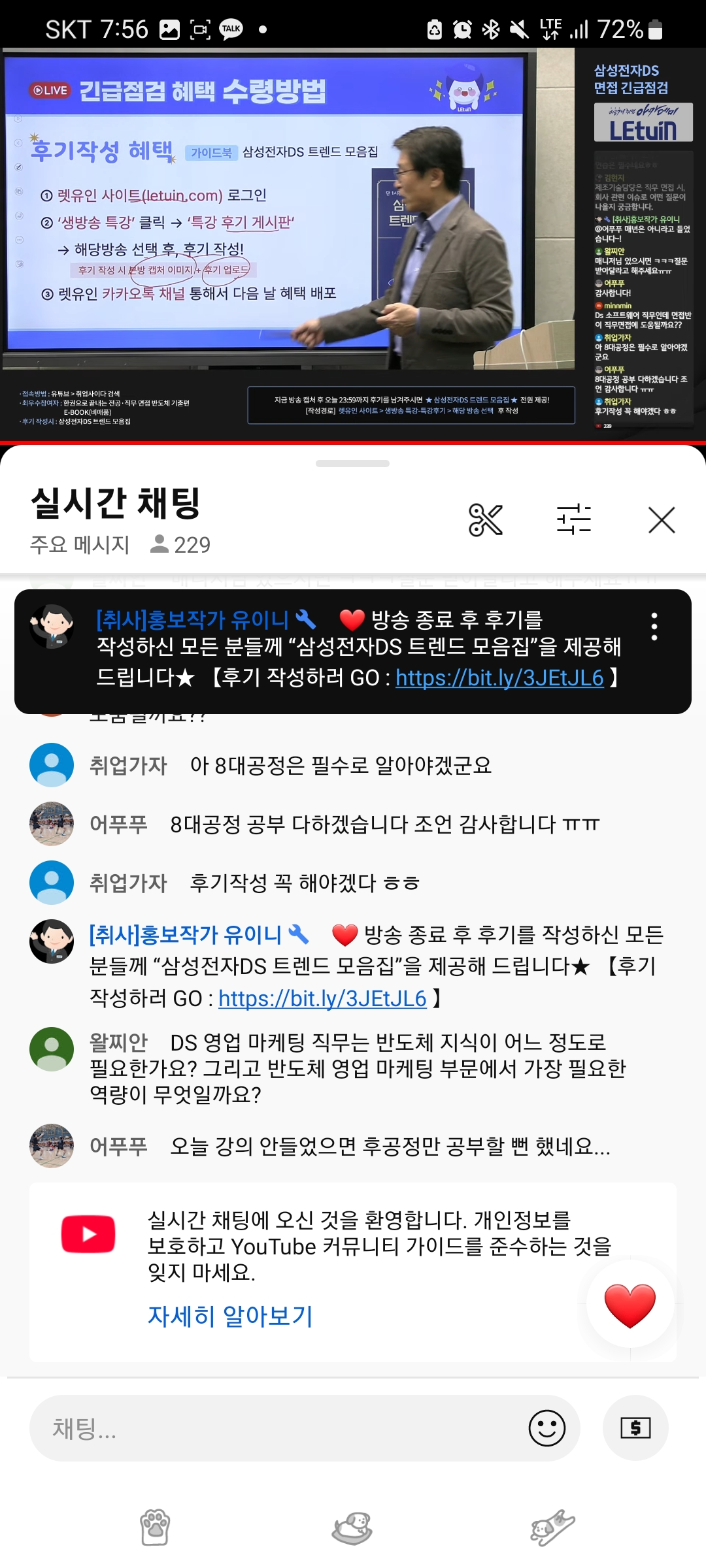Select 어푸푸's 8대공정 공부 message

384,825
